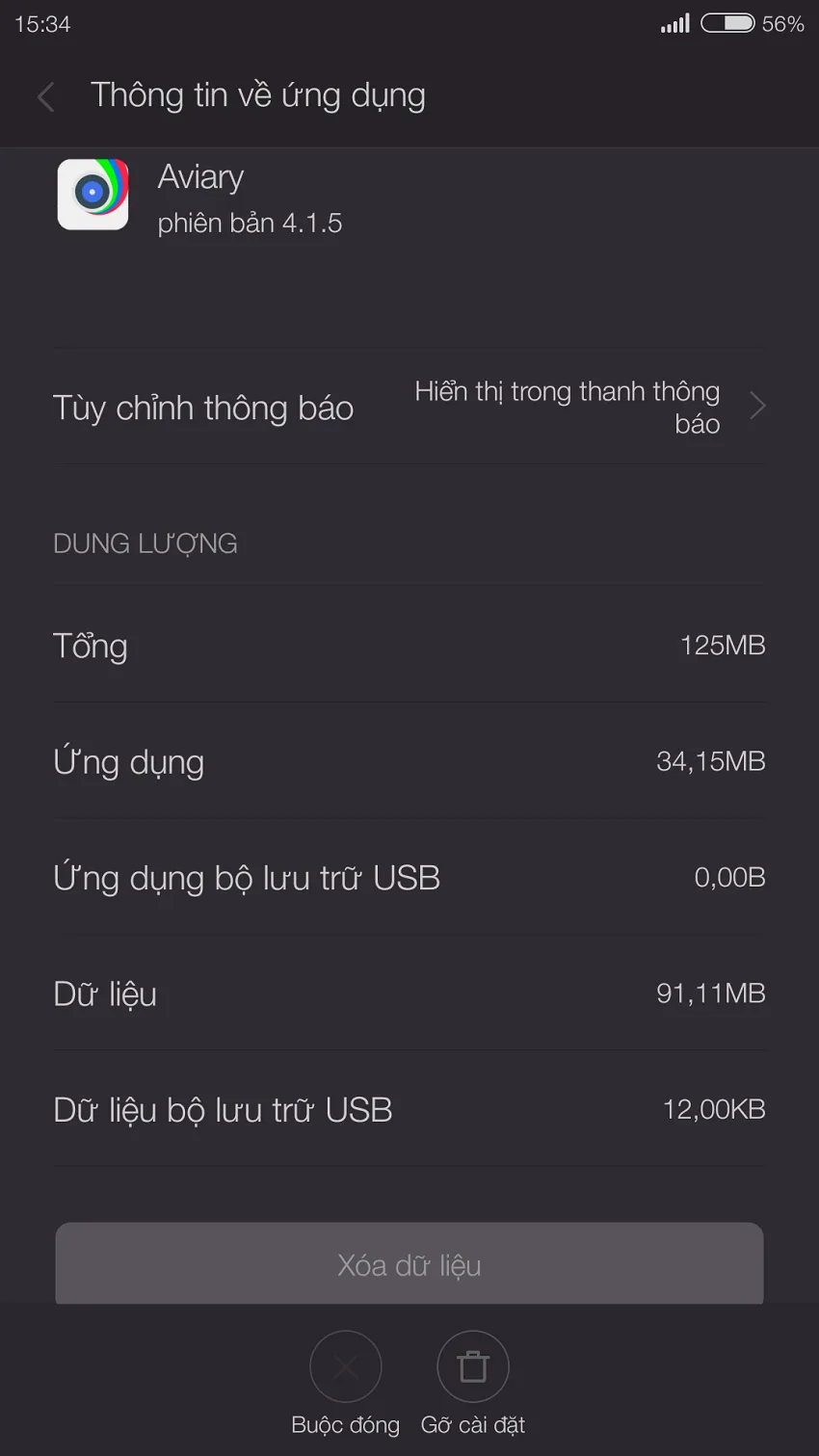Screen dimensions: 819x1456
Task: Tap the Gỡ cài đặt label text
Action: pos(472,1424)
